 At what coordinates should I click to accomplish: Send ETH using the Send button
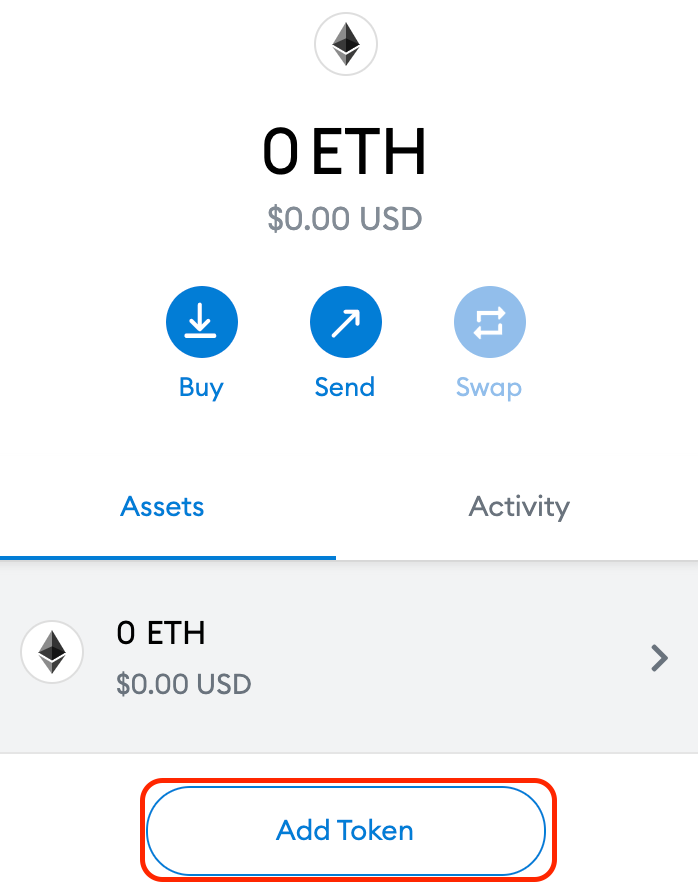[x=345, y=322]
